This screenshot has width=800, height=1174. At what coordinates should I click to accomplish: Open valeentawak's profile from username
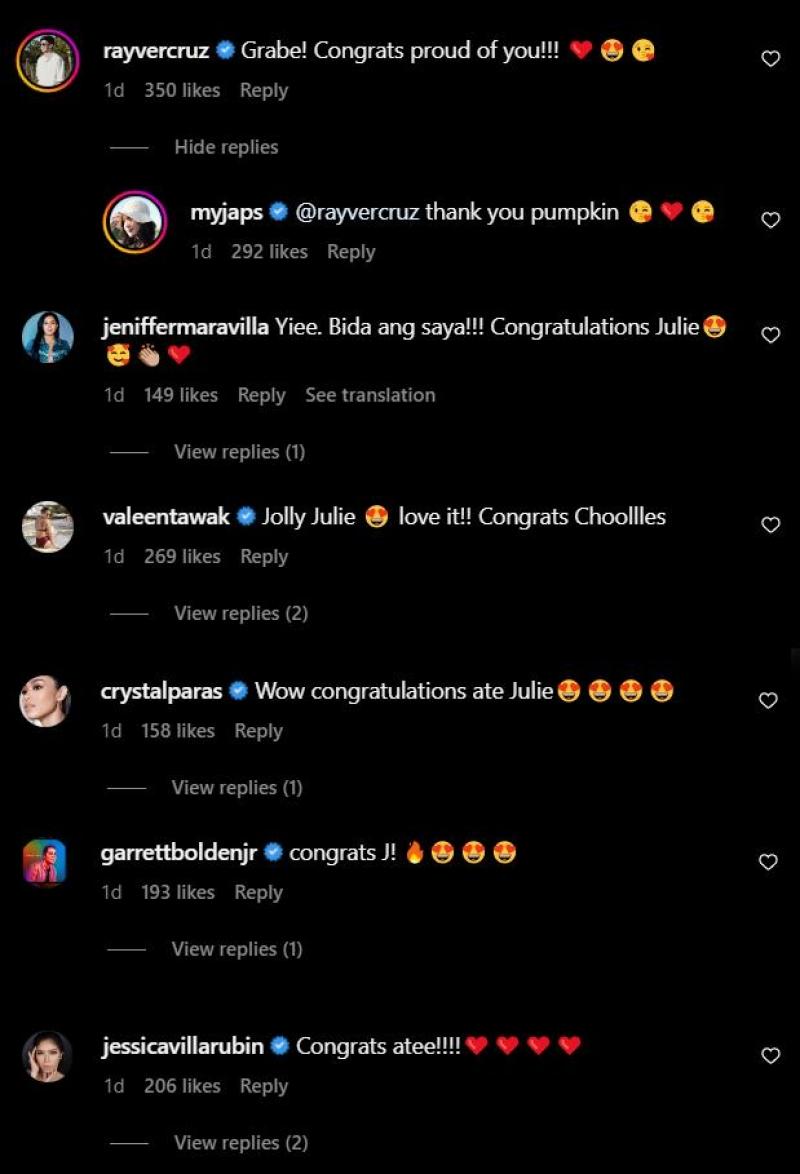[166, 517]
